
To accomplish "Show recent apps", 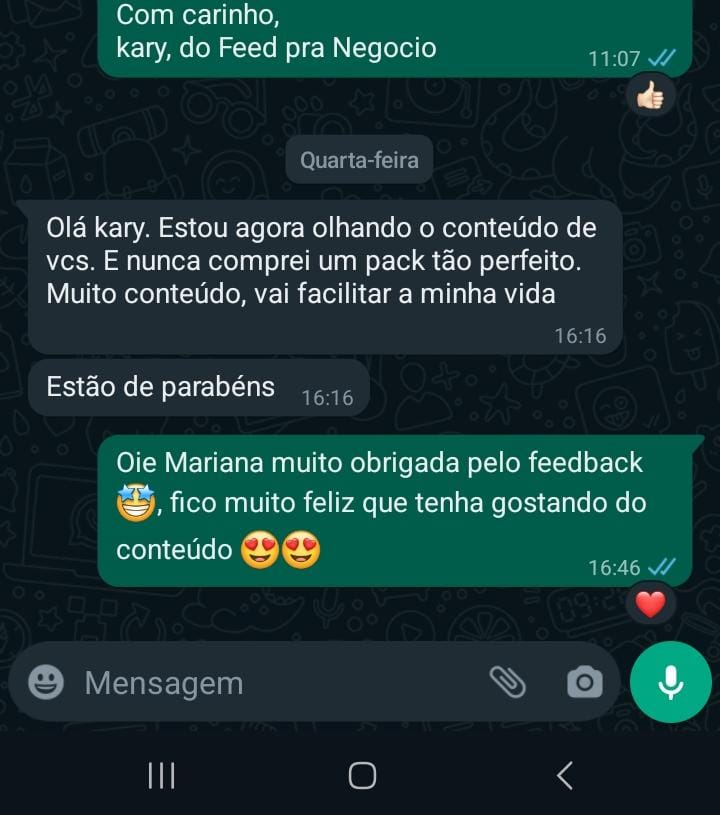I will [161, 775].
